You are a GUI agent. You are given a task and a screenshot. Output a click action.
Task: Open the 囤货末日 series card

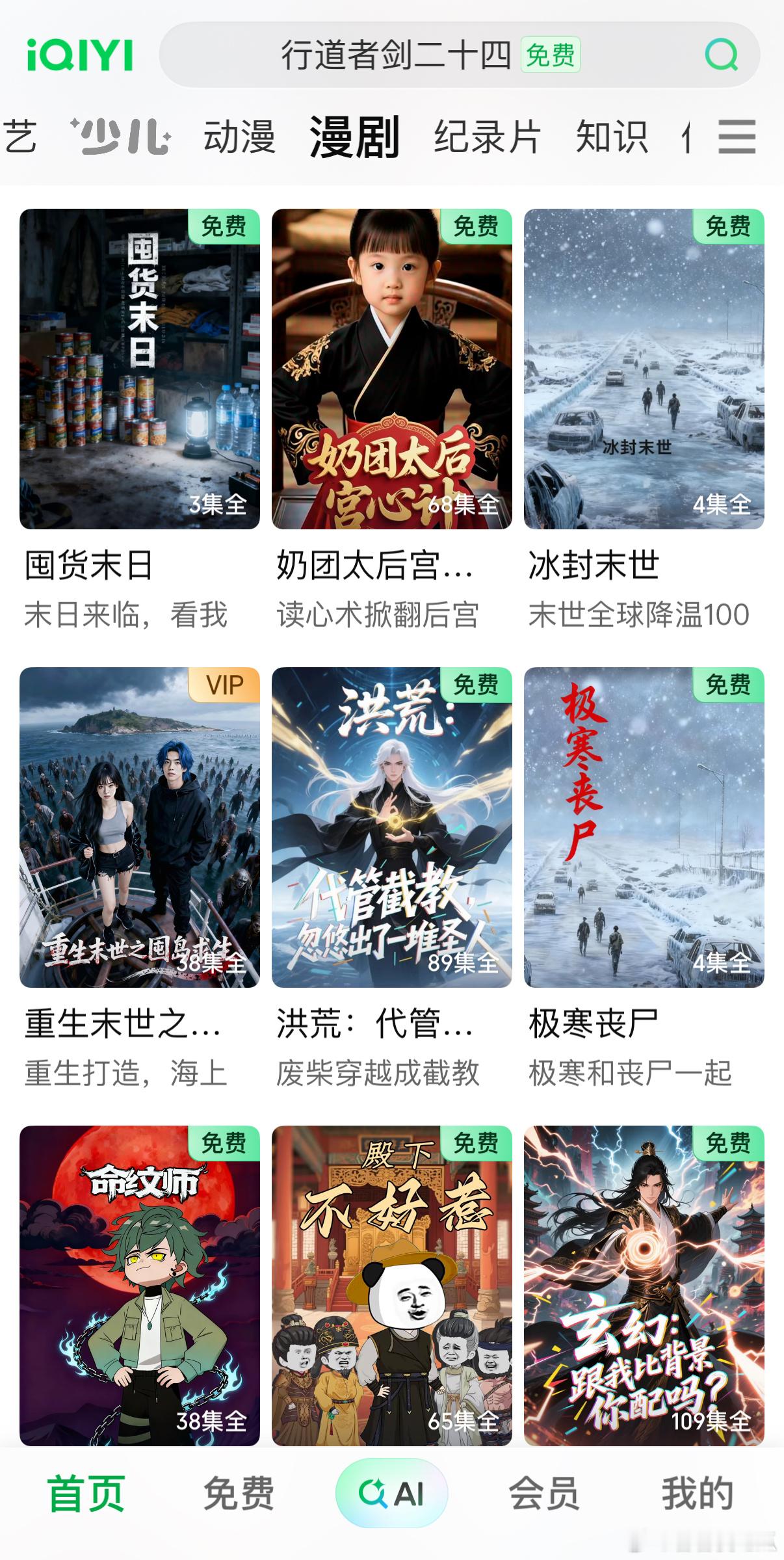(140, 369)
